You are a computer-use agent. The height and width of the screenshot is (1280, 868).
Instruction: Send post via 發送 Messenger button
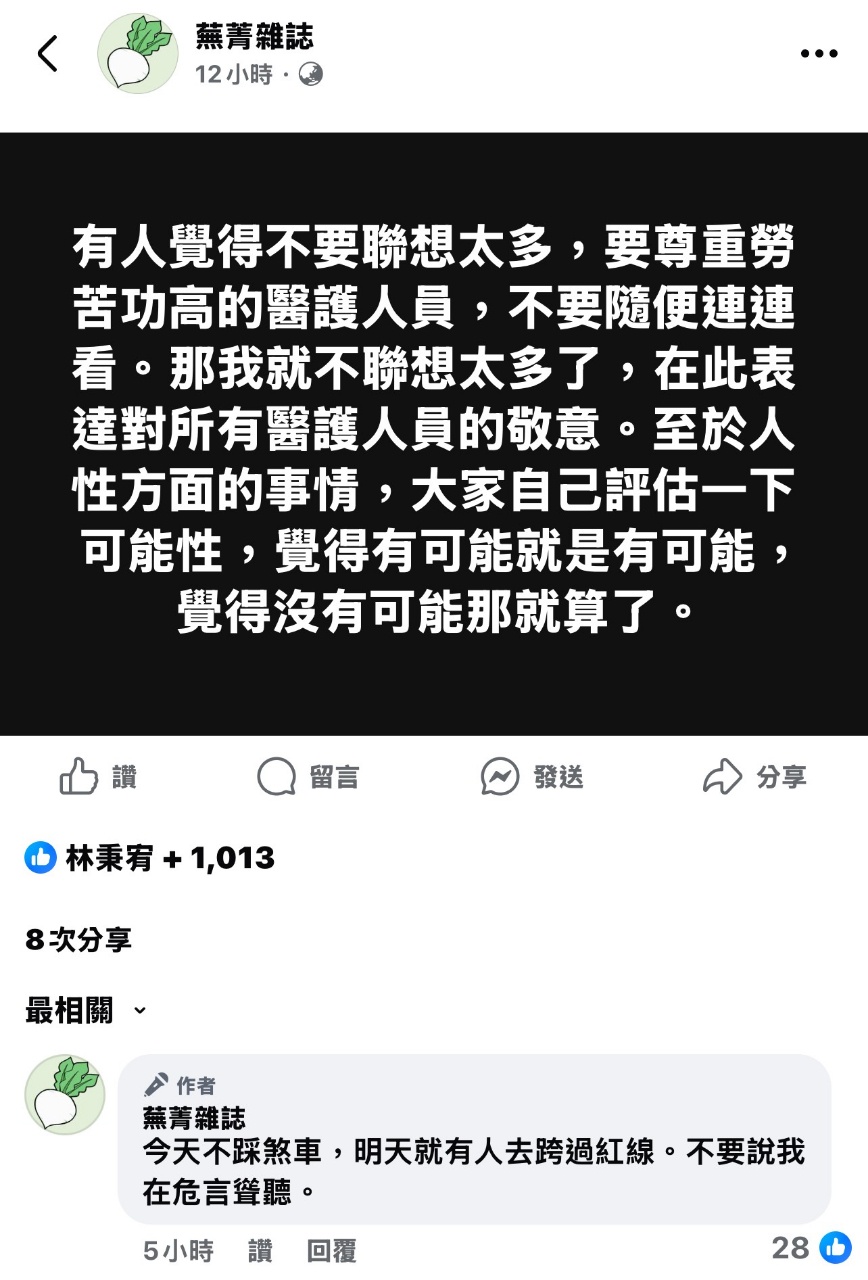(531, 777)
